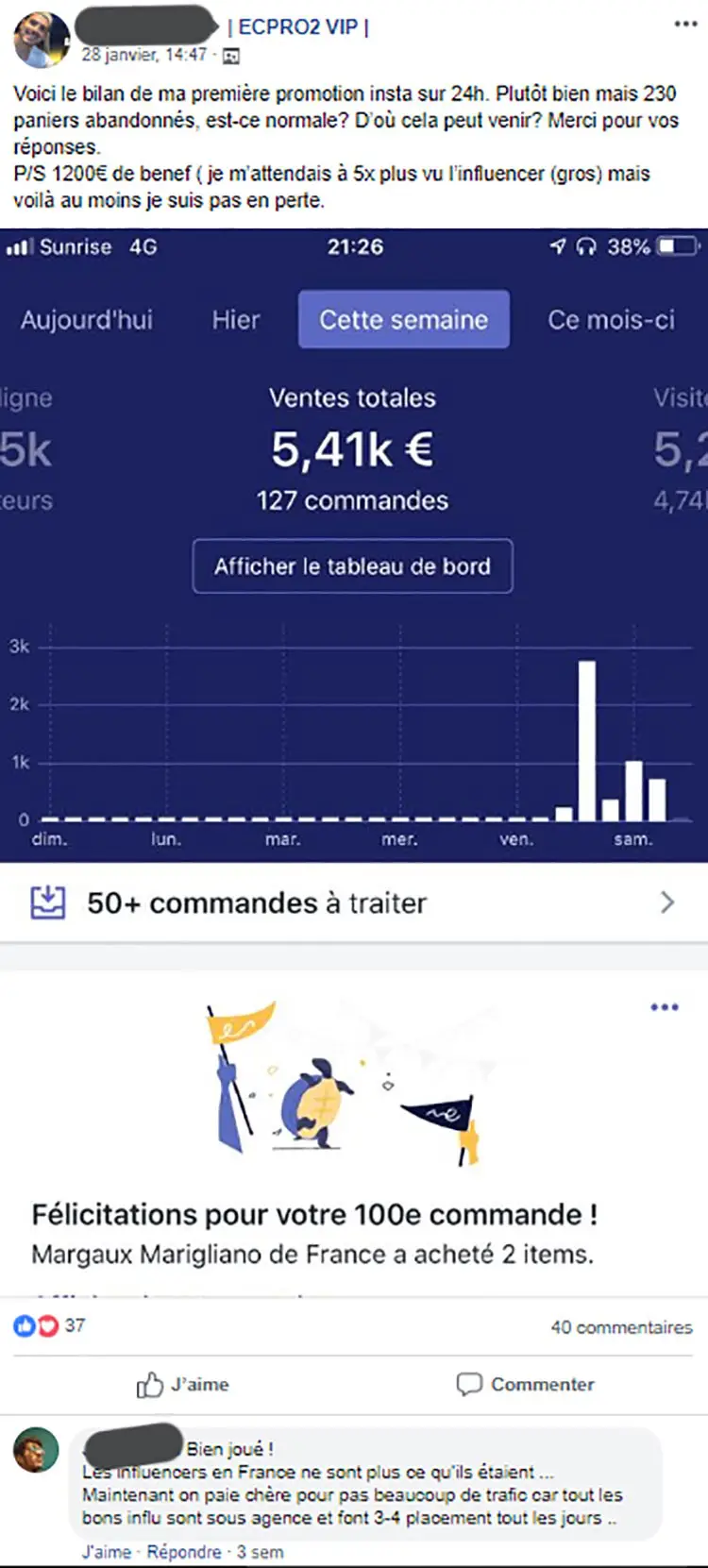Open the post's overflow menu
The width and height of the screenshot is (708, 1568).
685,25
